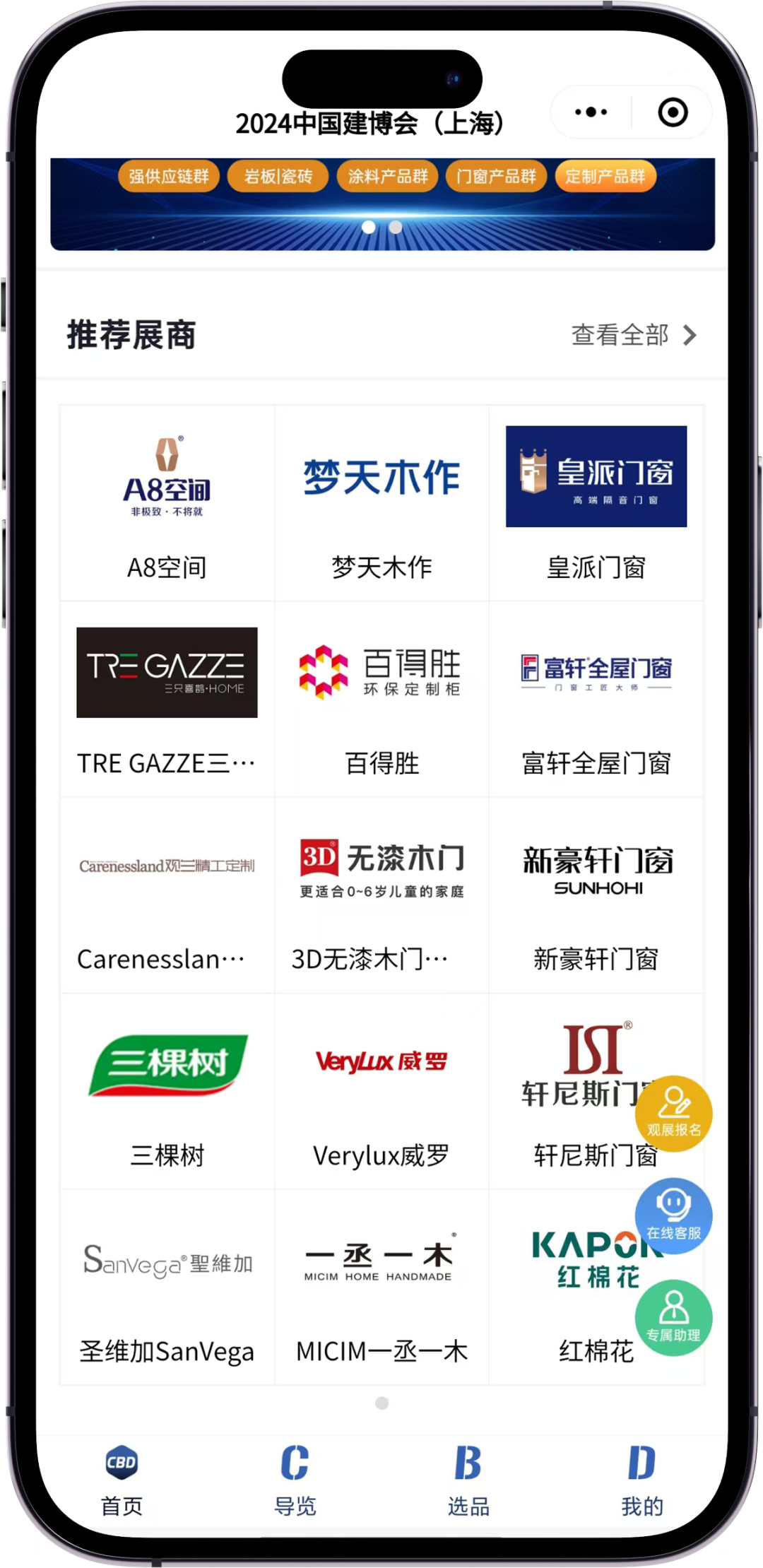
Task: Open the 圣维加SanVega exhibitor card
Action: tap(167, 1286)
